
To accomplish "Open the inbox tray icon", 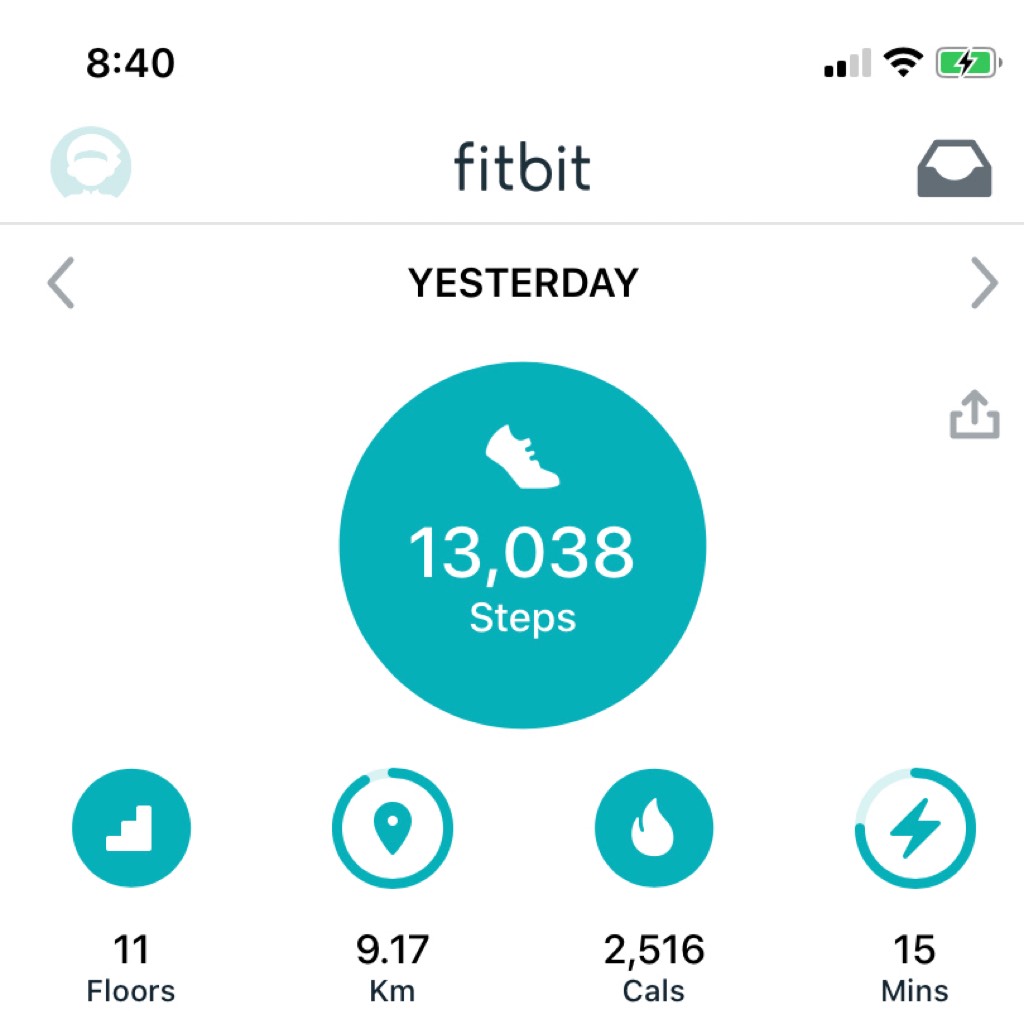I will click(954, 168).
